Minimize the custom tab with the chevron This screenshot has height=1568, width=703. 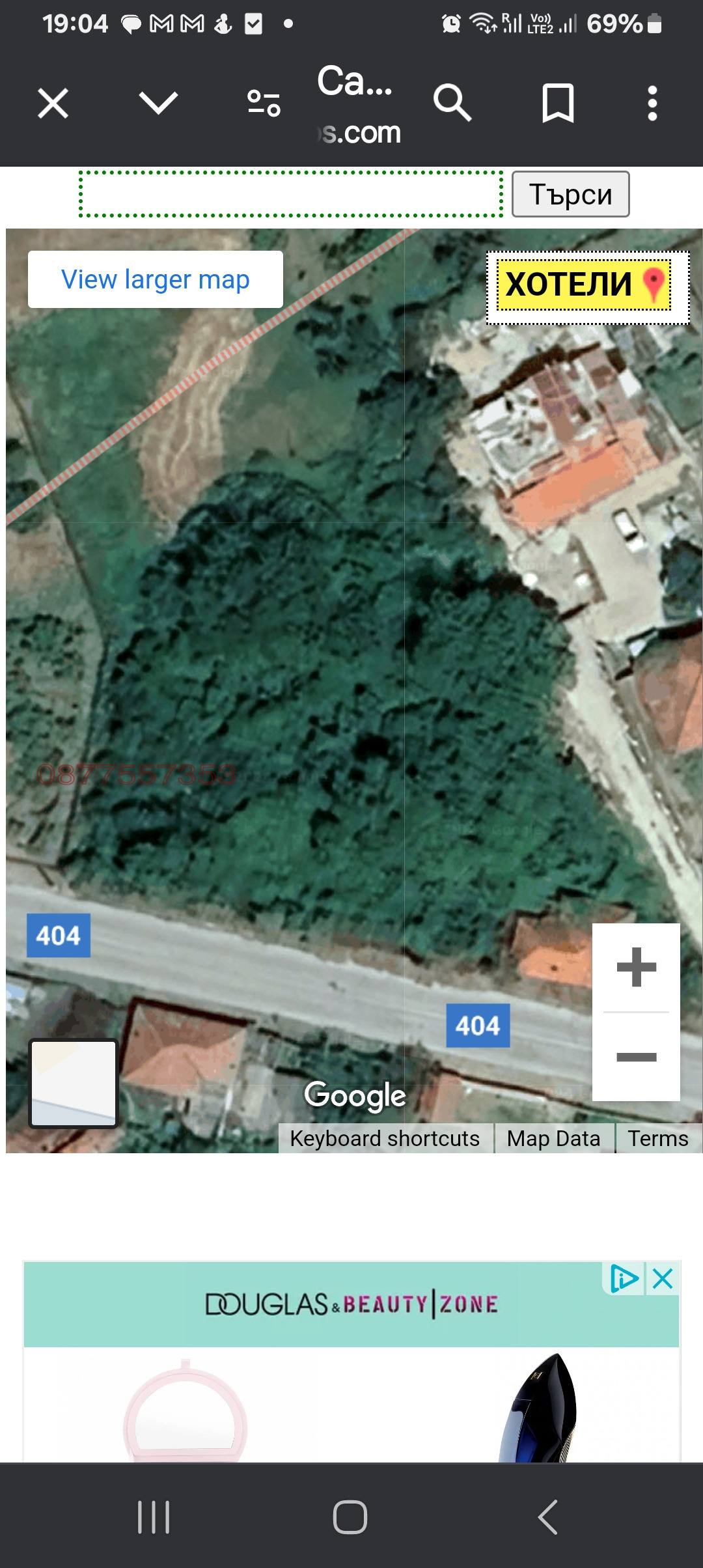(x=158, y=103)
